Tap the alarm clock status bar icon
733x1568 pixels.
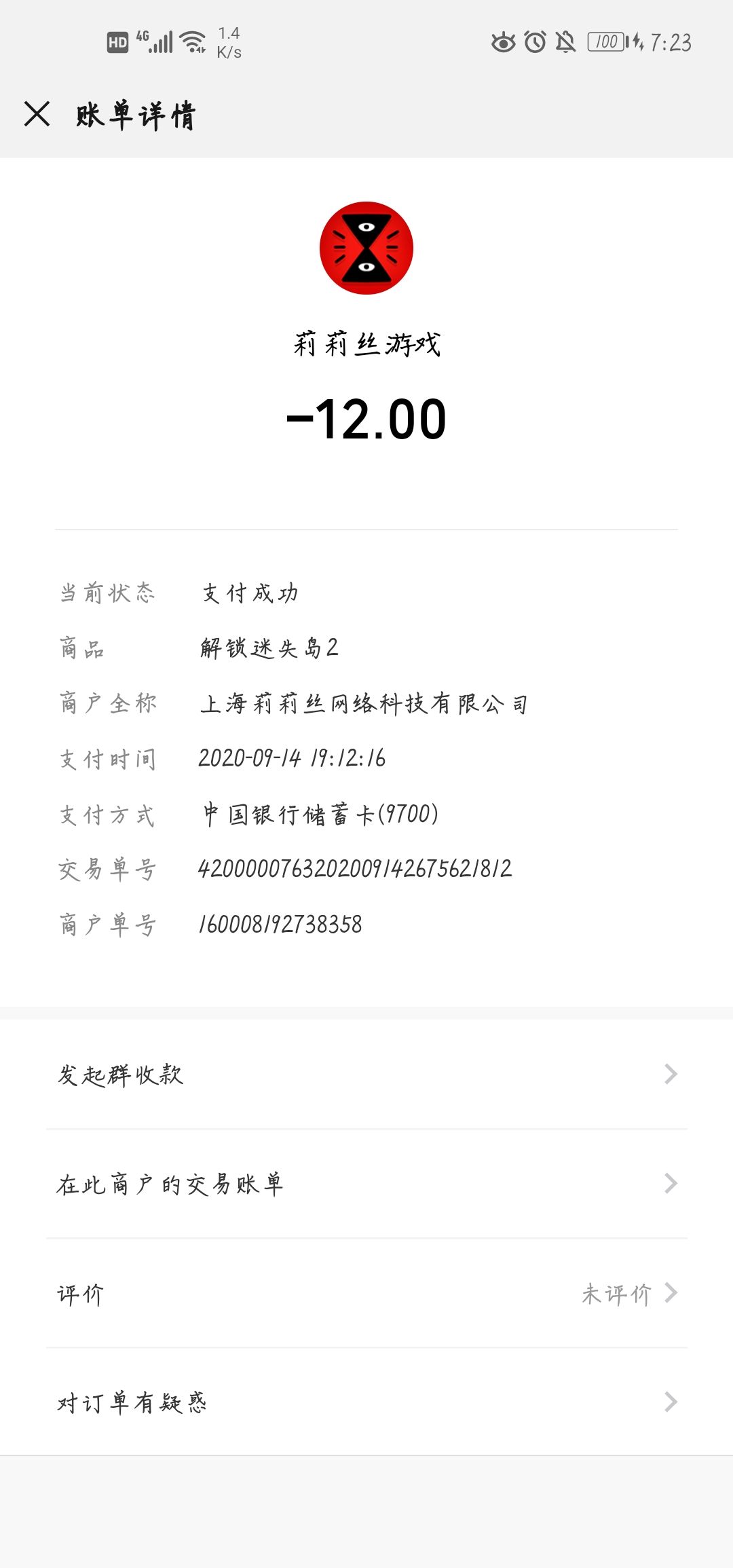536,43
